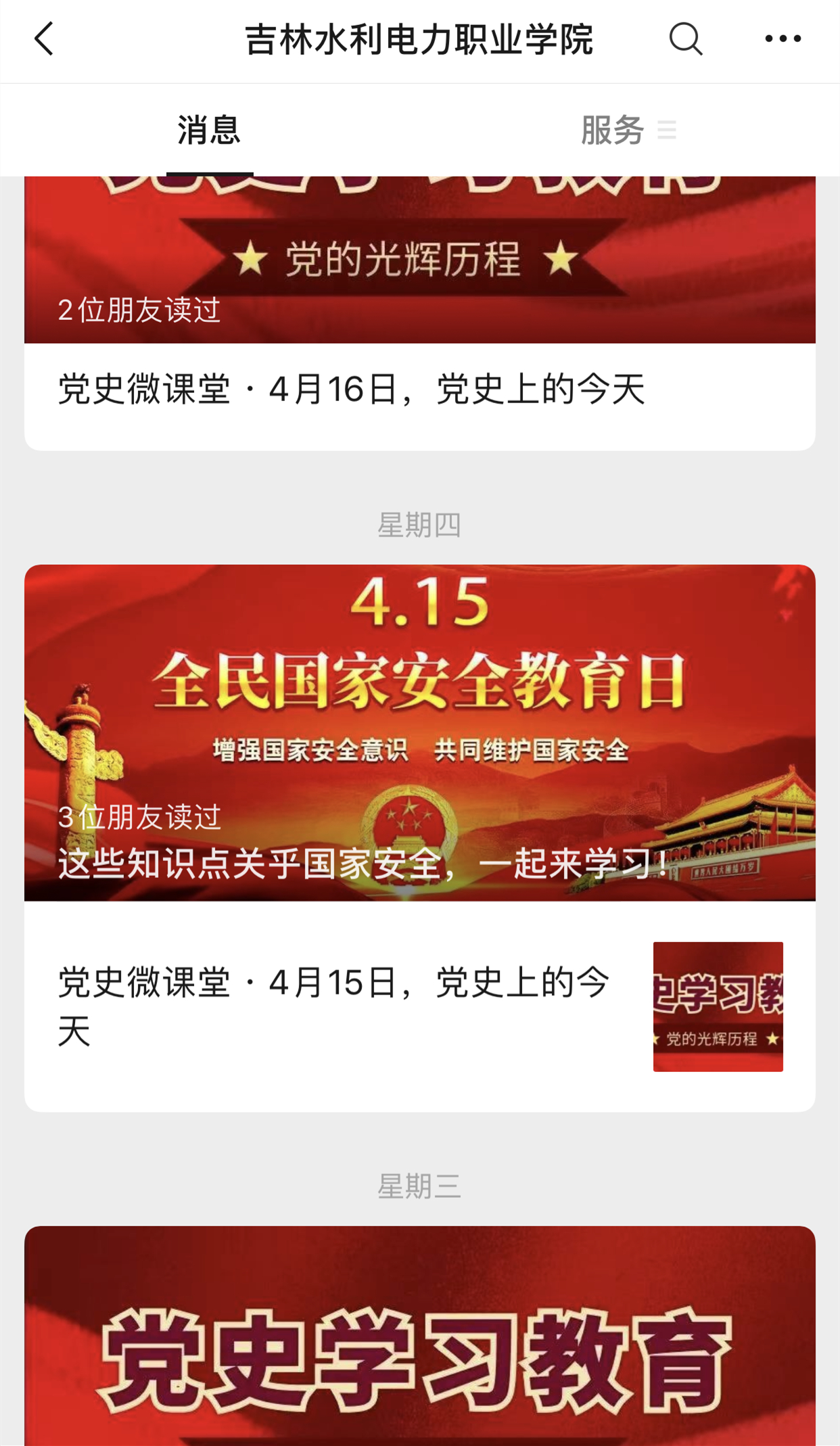Open search for this official account
The width and height of the screenshot is (840, 1446).
(685, 39)
